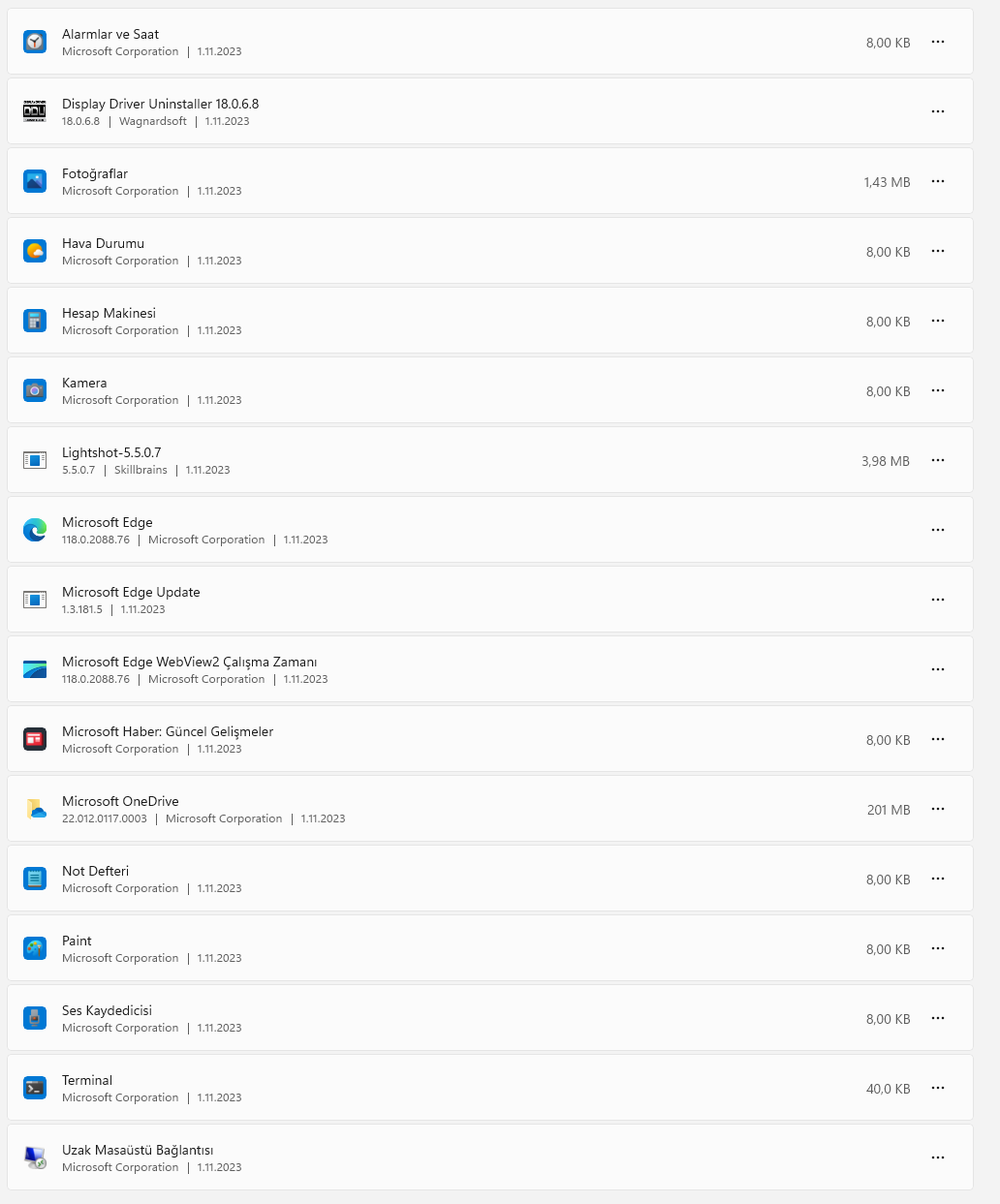Open options menu for Display Driver Uninstaller
The image size is (1000, 1204).
tap(937, 111)
